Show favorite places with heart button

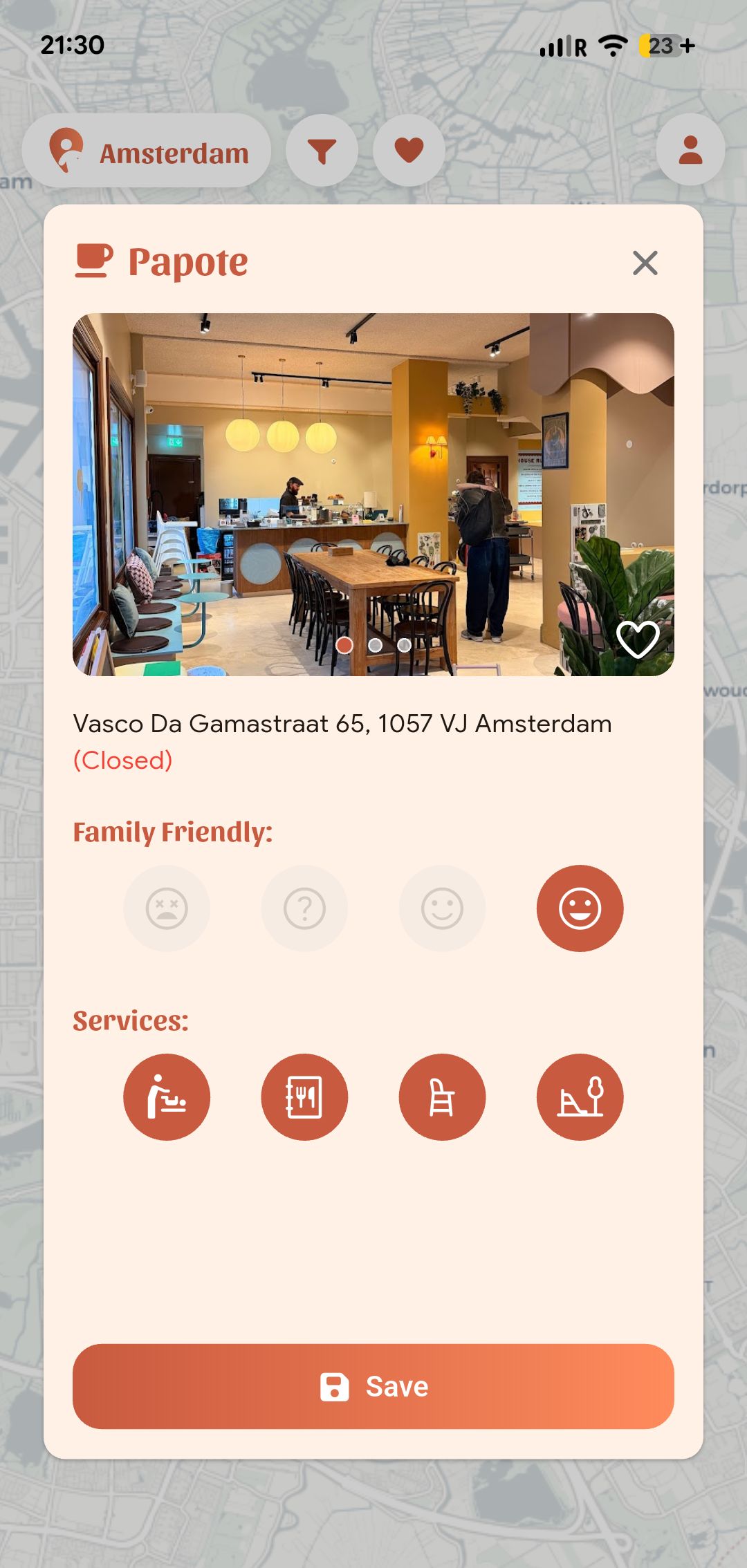[x=409, y=150]
